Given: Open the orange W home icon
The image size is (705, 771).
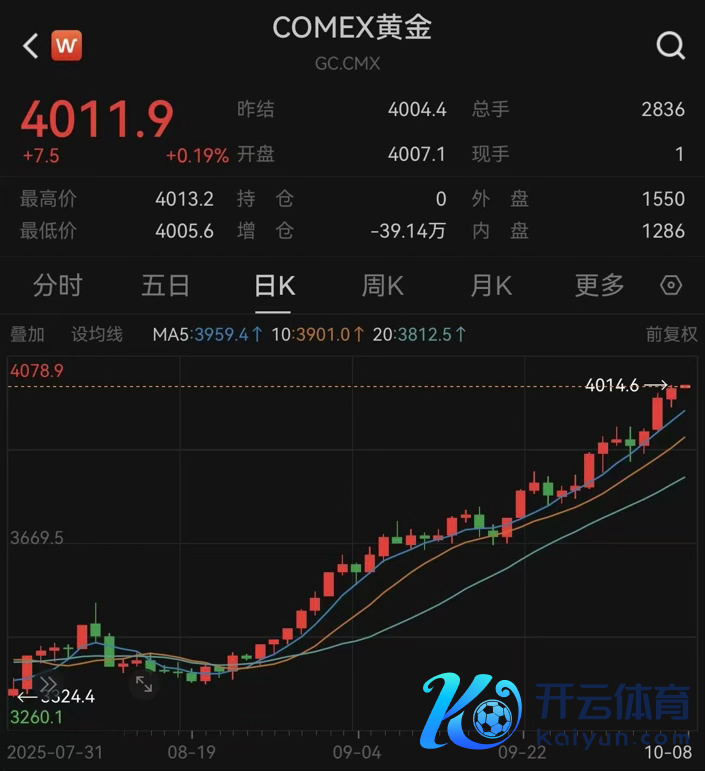Looking at the screenshot, I should click(x=66, y=45).
